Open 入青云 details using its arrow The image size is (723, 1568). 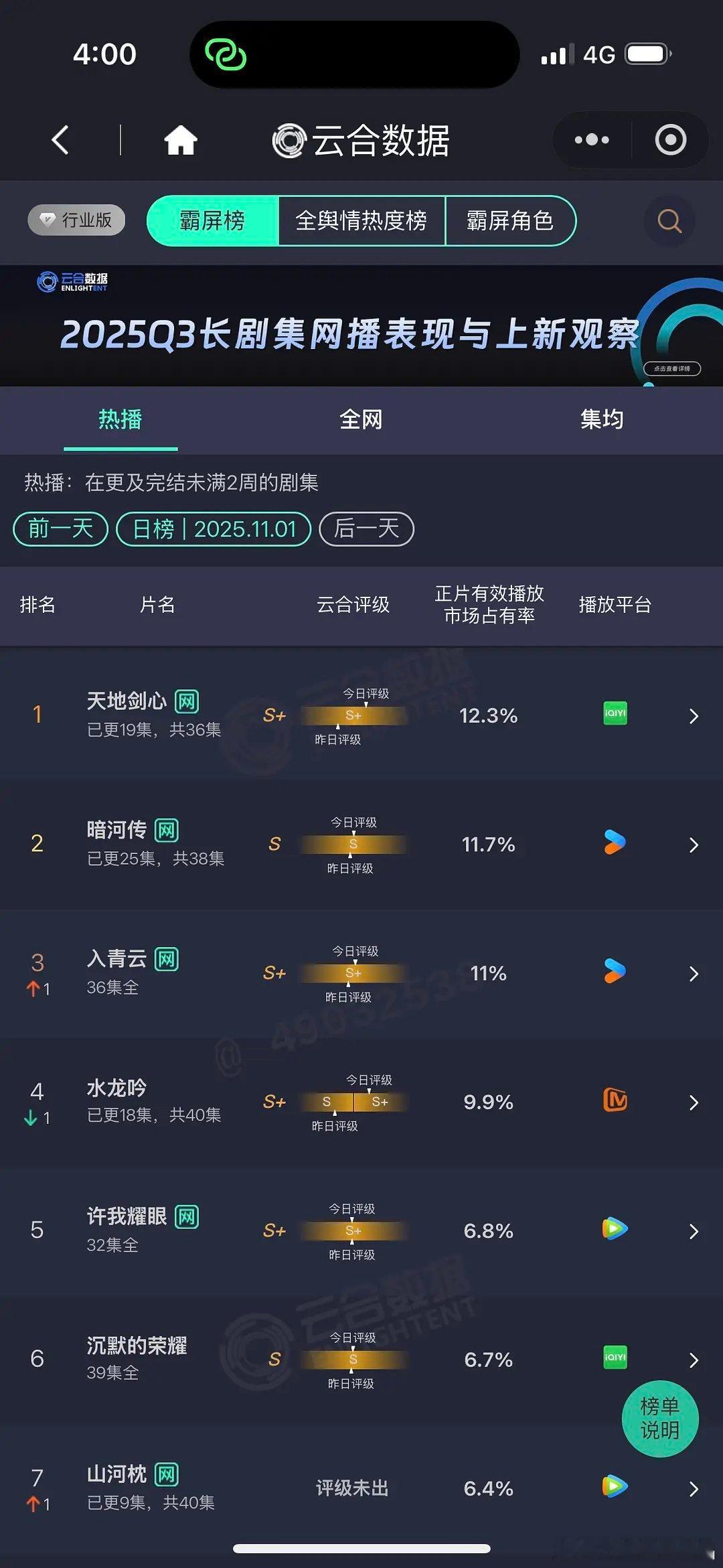pos(694,973)
